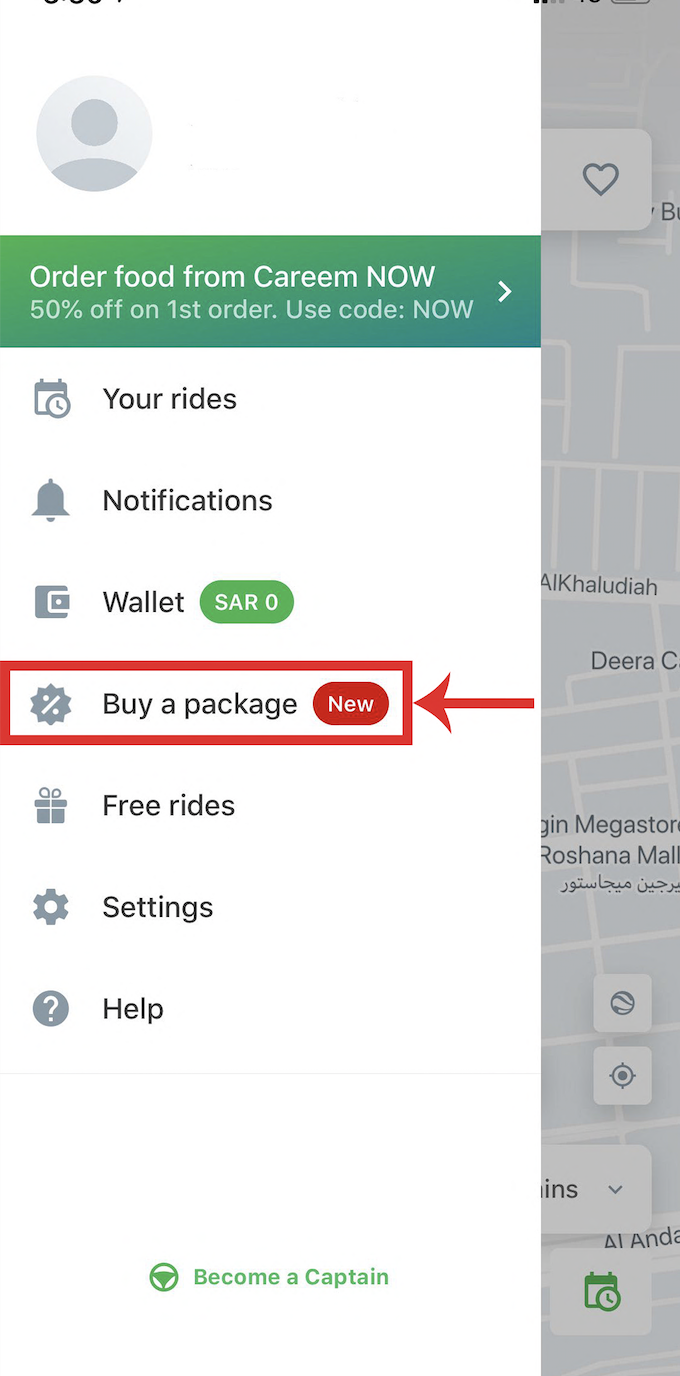Tap the heart favorites icon on the map
This screenshot has width=680, height=1376.
(600, 179)
